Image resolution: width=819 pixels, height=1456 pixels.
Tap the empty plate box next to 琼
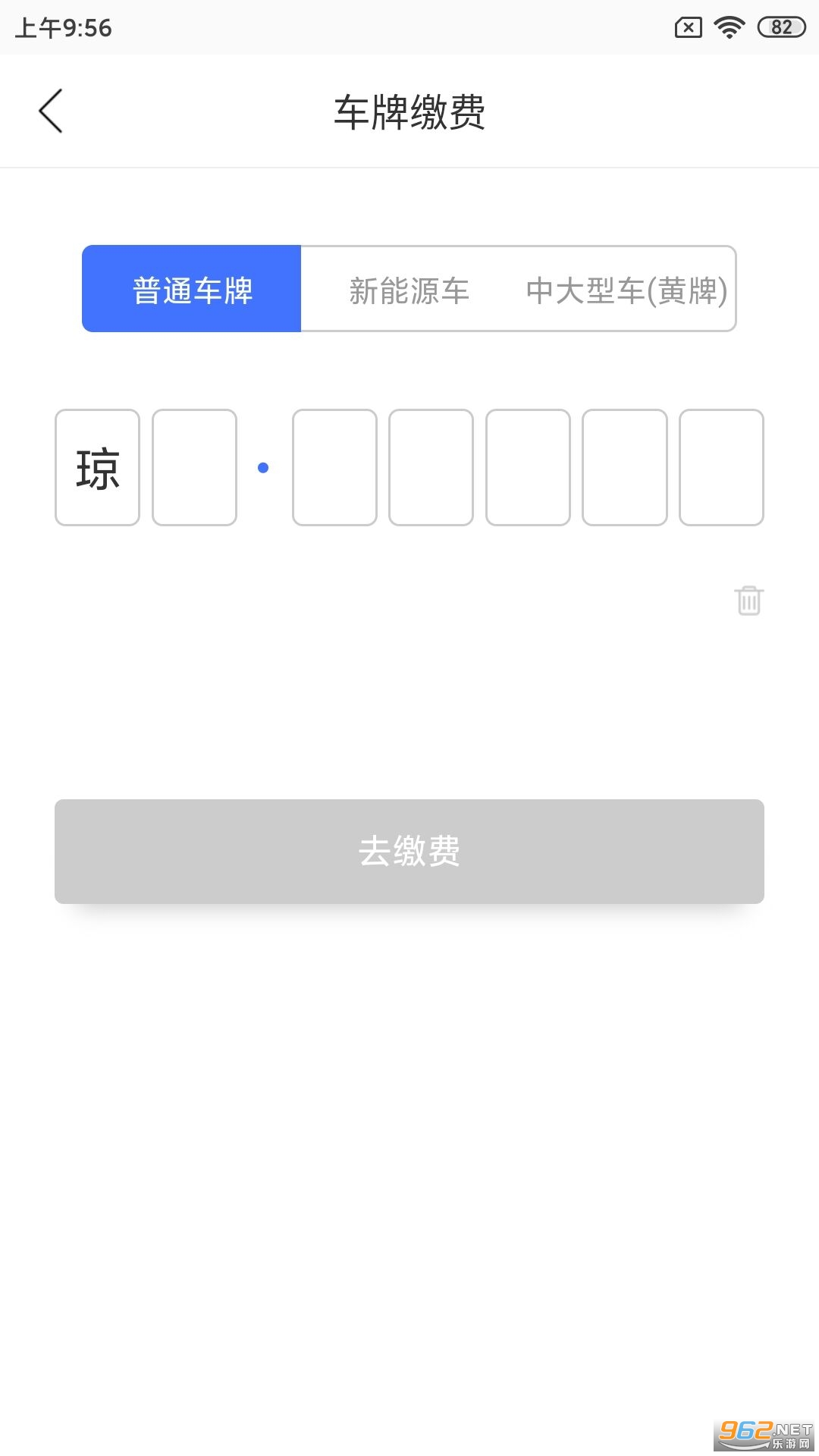(194, 468)
